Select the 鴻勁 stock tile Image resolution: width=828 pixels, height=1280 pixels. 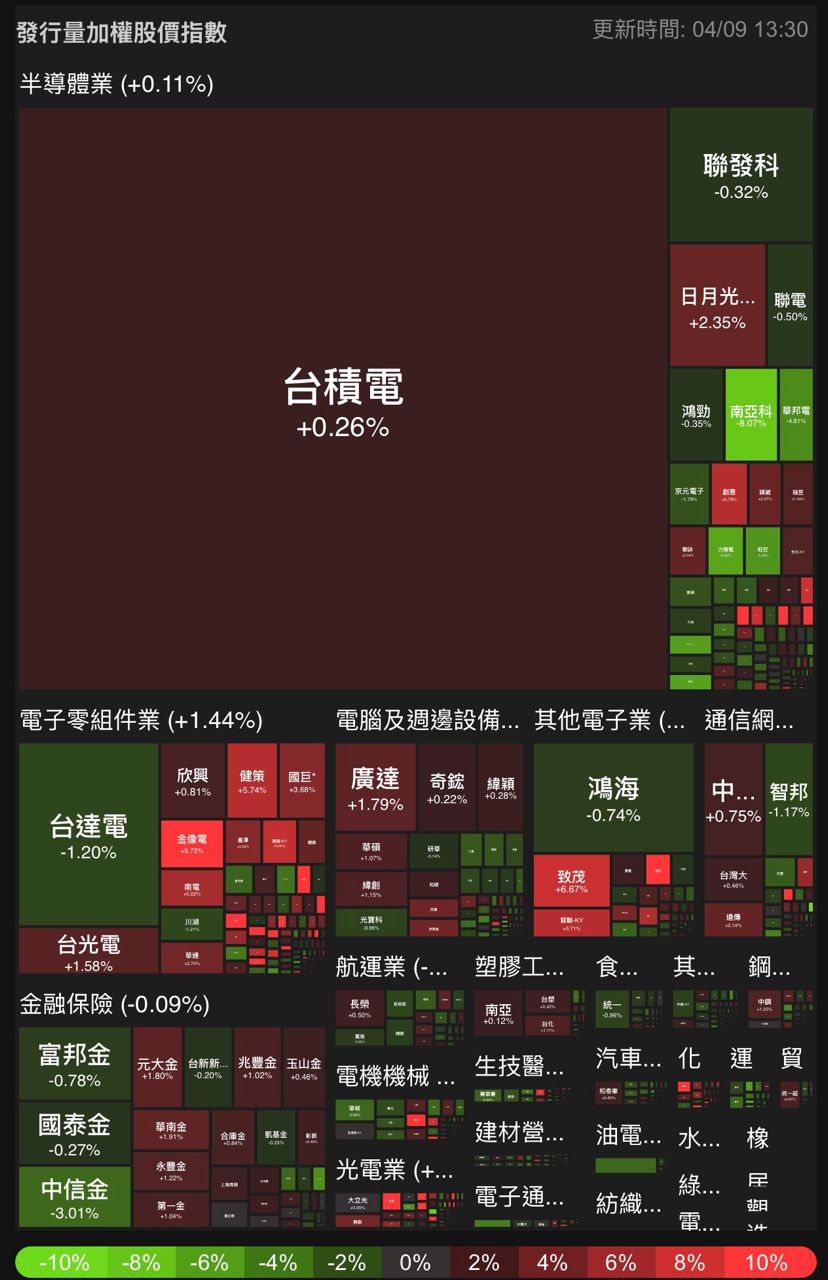click(x=696, y=415)
